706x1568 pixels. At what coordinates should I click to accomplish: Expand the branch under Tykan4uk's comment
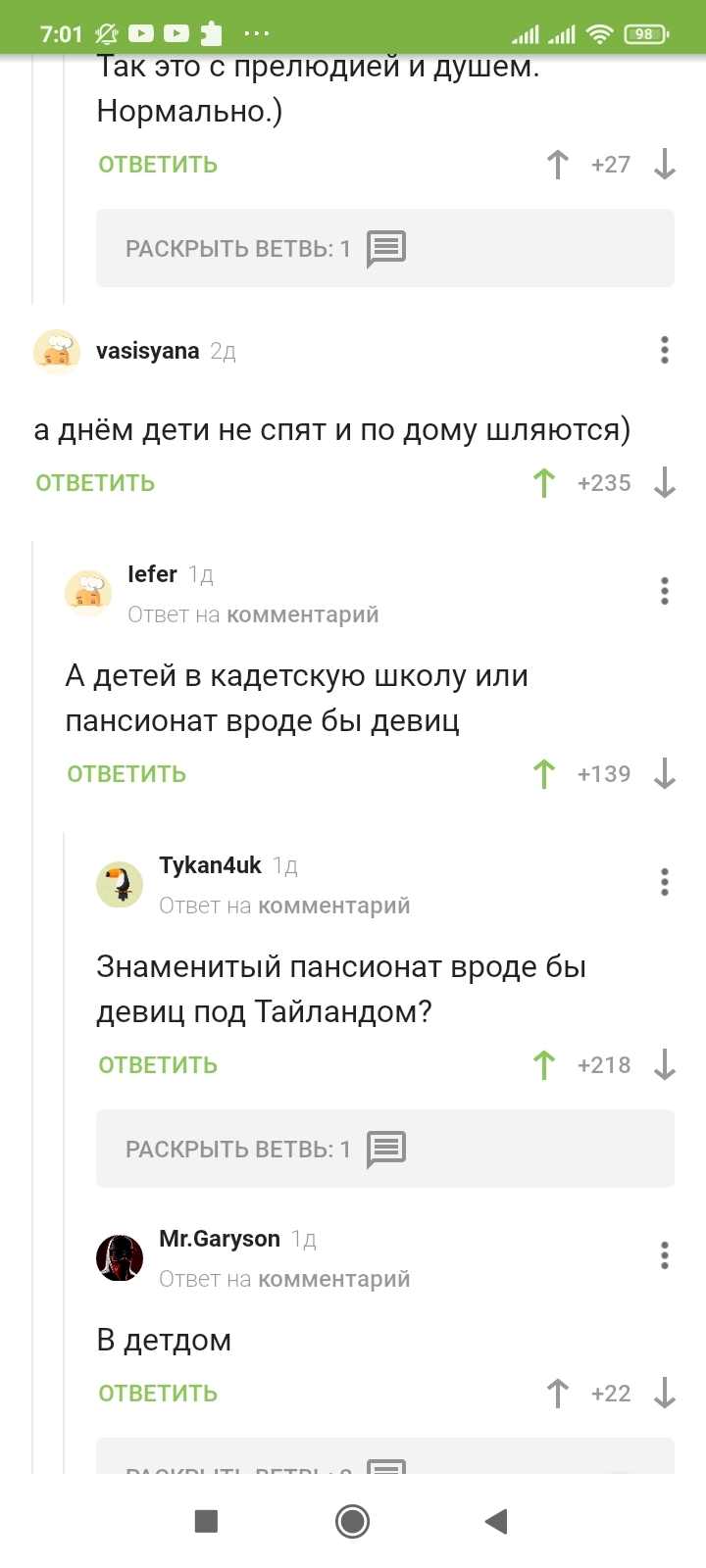[265, 1149]
